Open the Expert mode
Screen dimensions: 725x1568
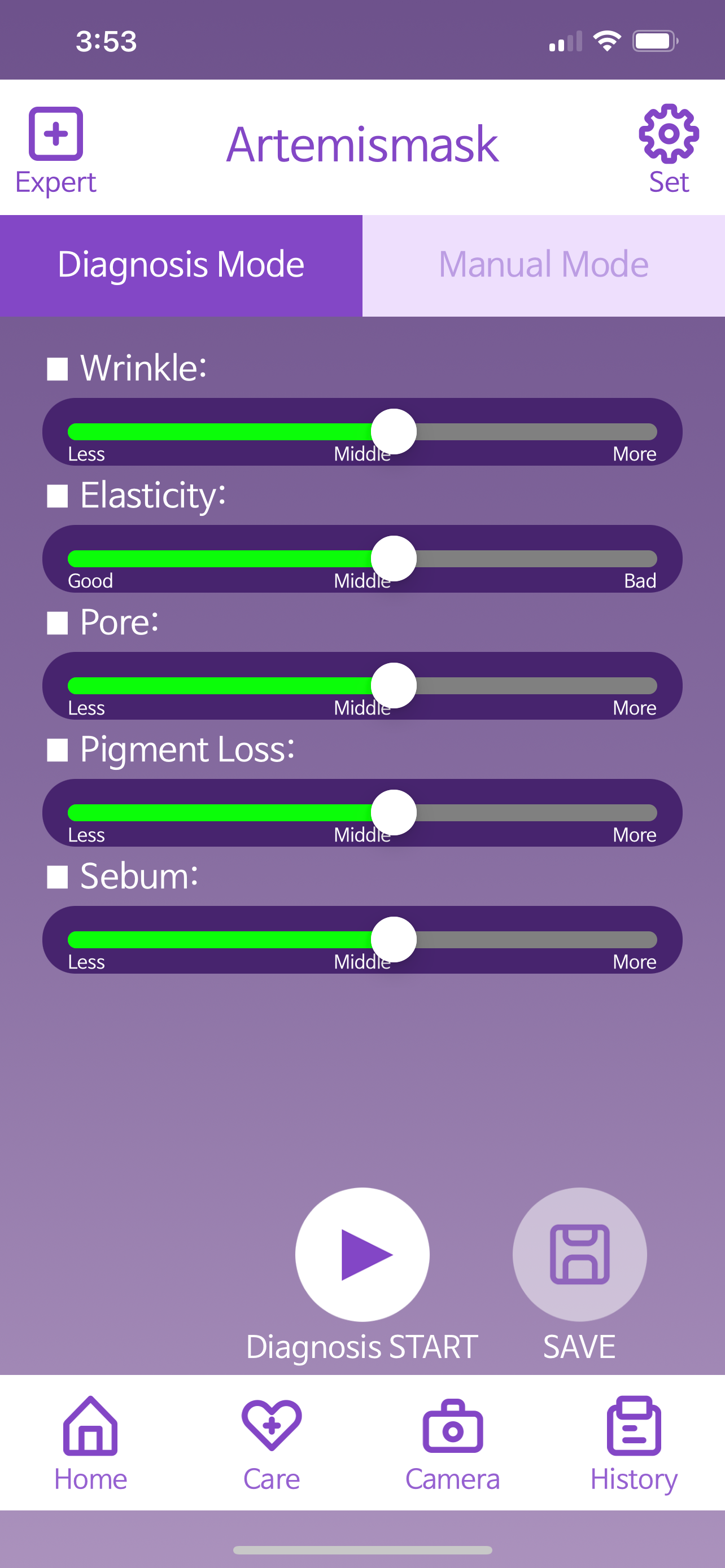pyautogui.click(x=55, y=150)
